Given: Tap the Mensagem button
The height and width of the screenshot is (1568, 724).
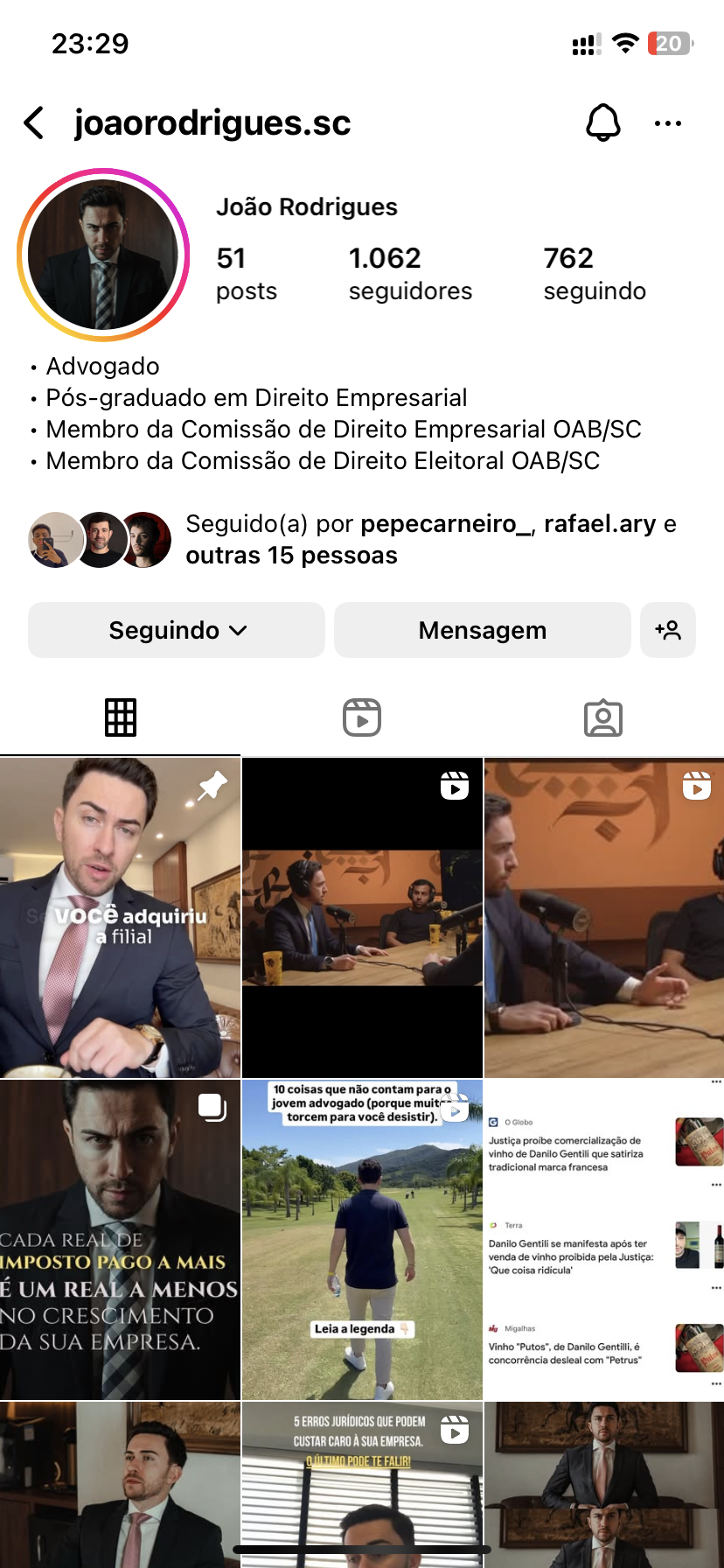Looking at the screenshot, I should pos(482,630).
